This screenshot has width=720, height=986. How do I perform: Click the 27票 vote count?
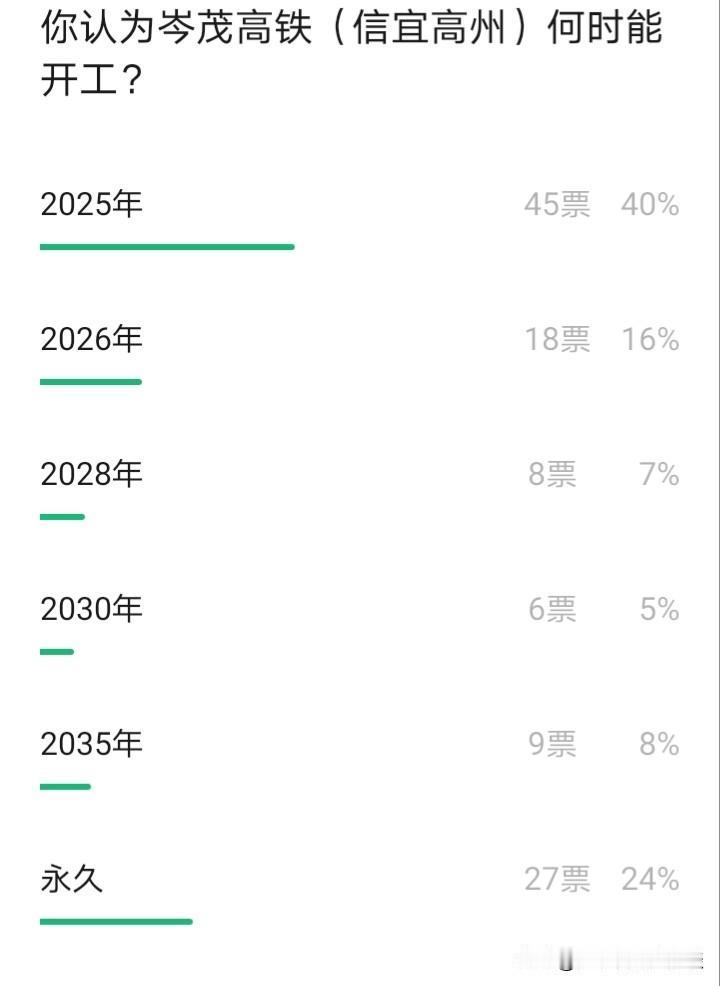point(556,879)
